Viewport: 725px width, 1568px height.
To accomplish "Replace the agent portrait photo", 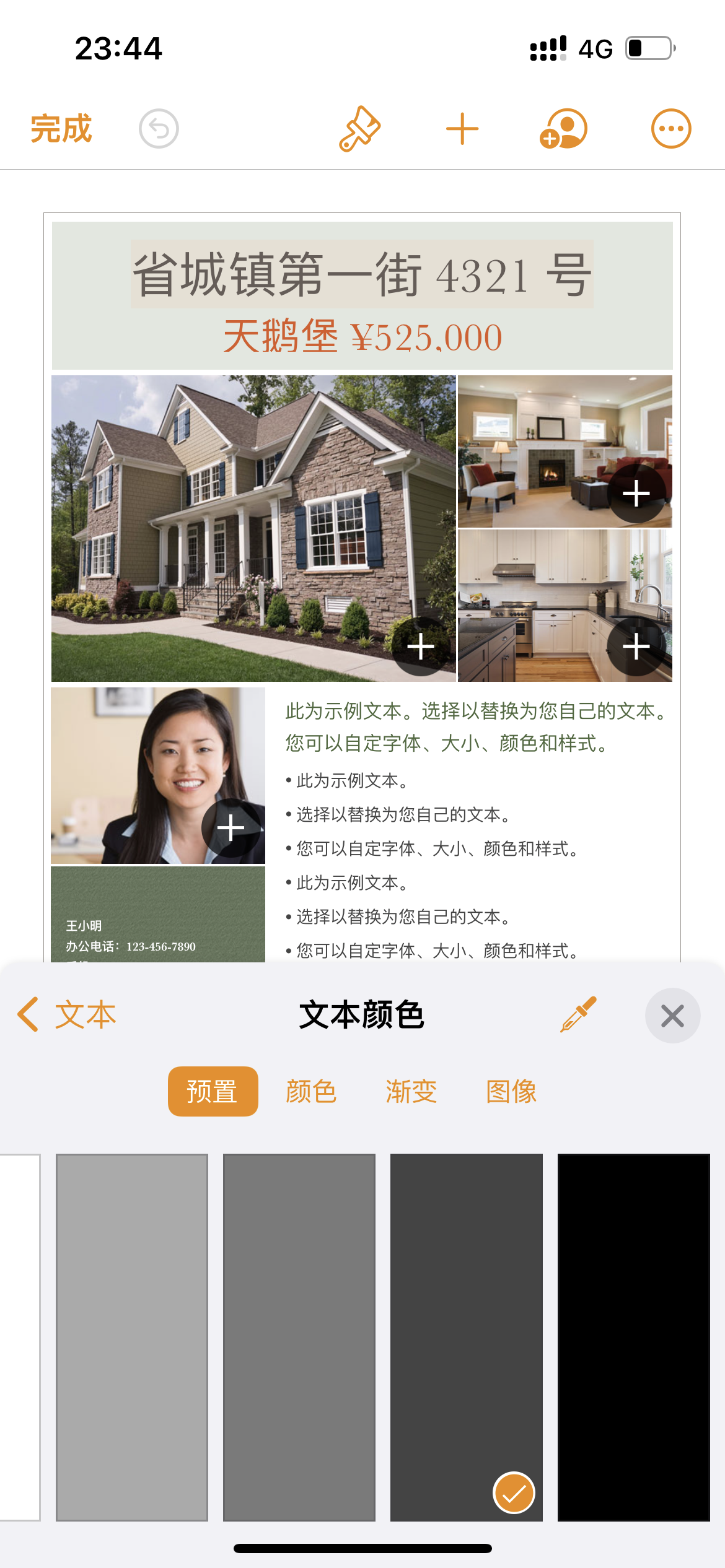I will (231, 828).
